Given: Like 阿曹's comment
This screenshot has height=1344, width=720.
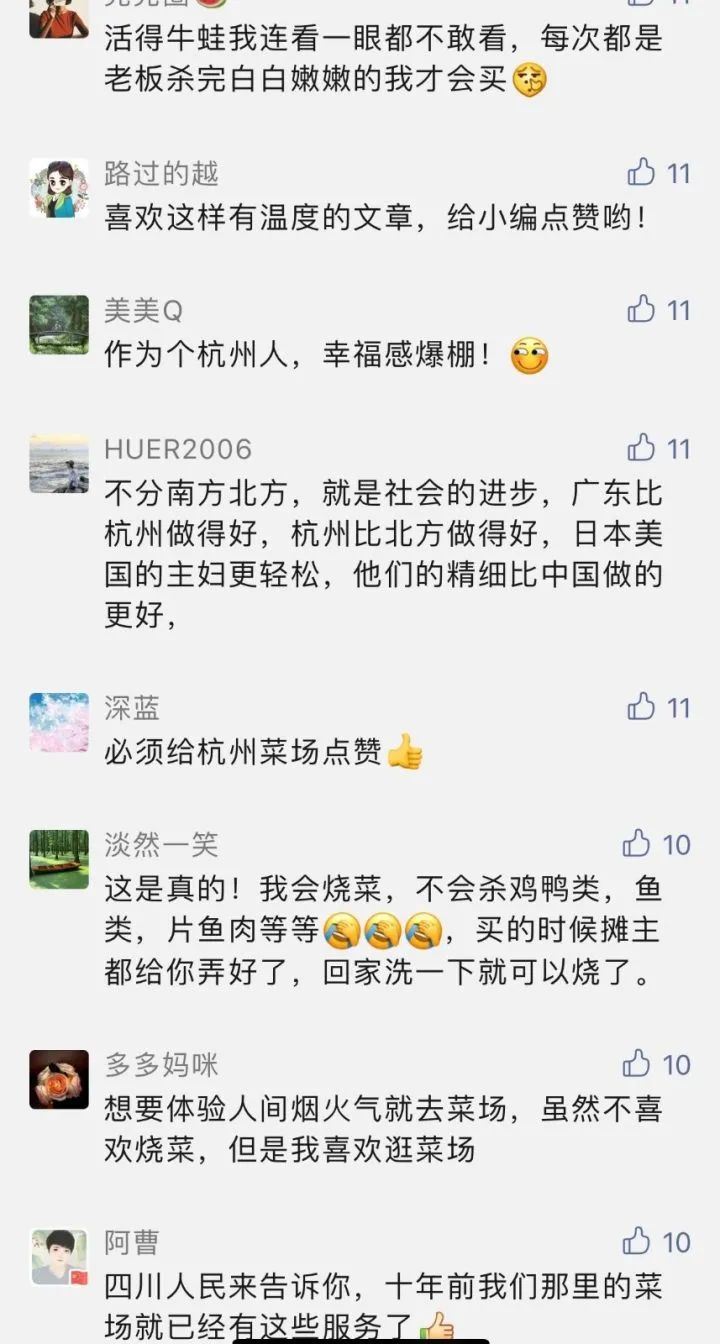Looking at the screenshot, I should click(637, 1242).
